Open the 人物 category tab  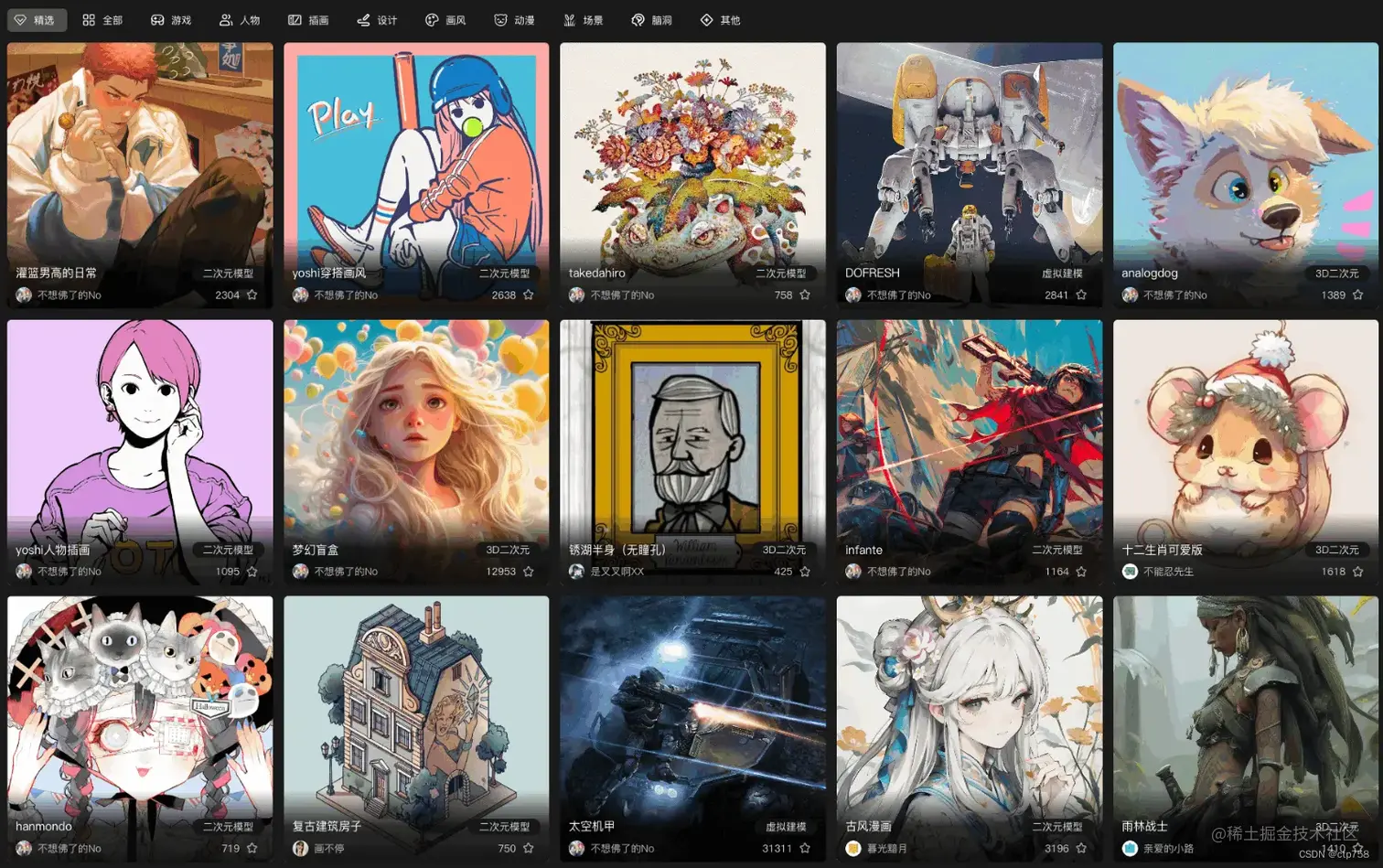coord(240,20)
